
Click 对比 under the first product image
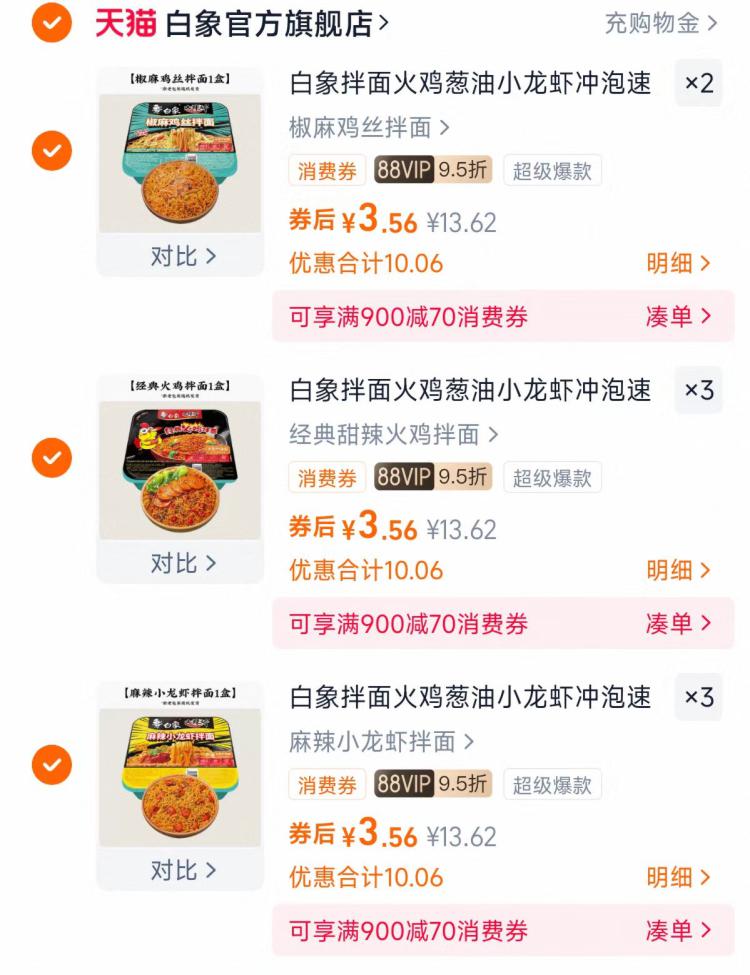click(180, 254)
